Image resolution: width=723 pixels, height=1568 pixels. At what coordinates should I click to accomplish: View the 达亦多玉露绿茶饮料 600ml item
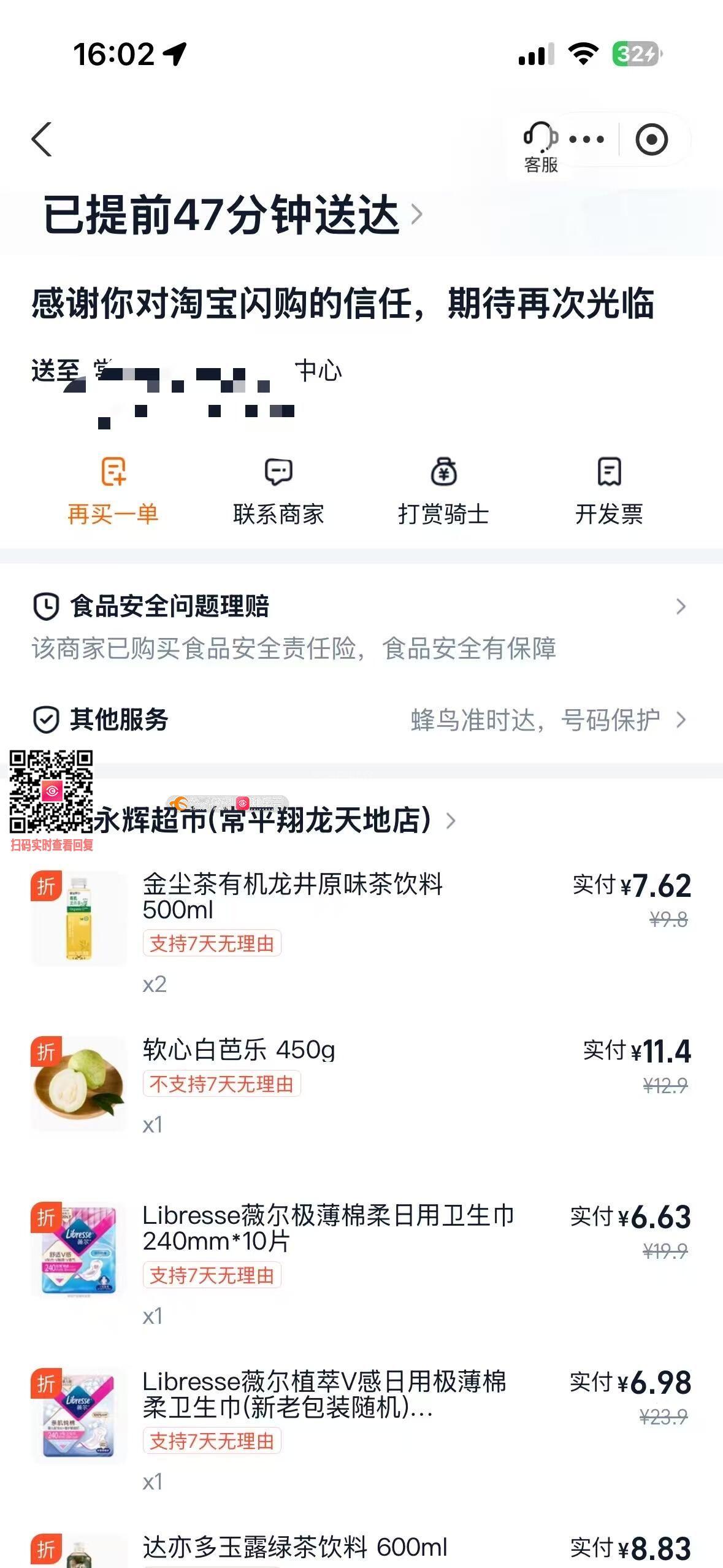click(x=295, y=1547)
